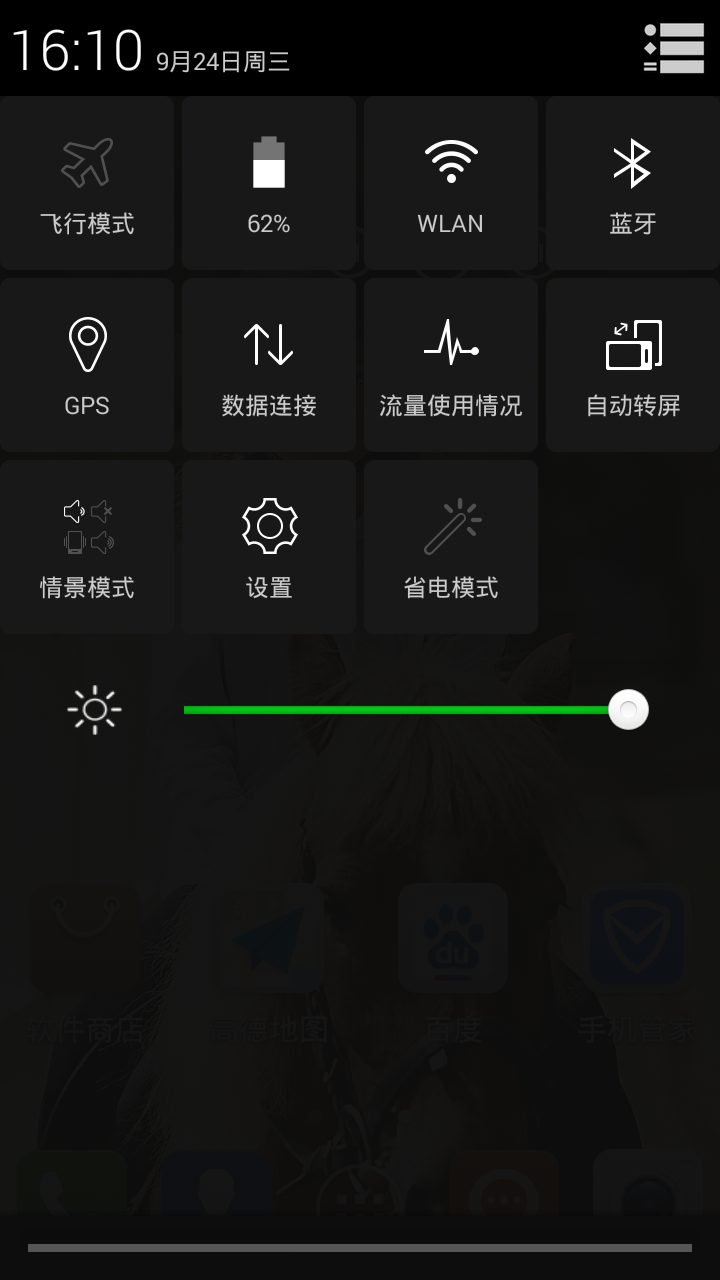The height and width of the screenshot is (1280, 720).
Task: Open data usage (流量使用情况)
Action: point(451,365)
